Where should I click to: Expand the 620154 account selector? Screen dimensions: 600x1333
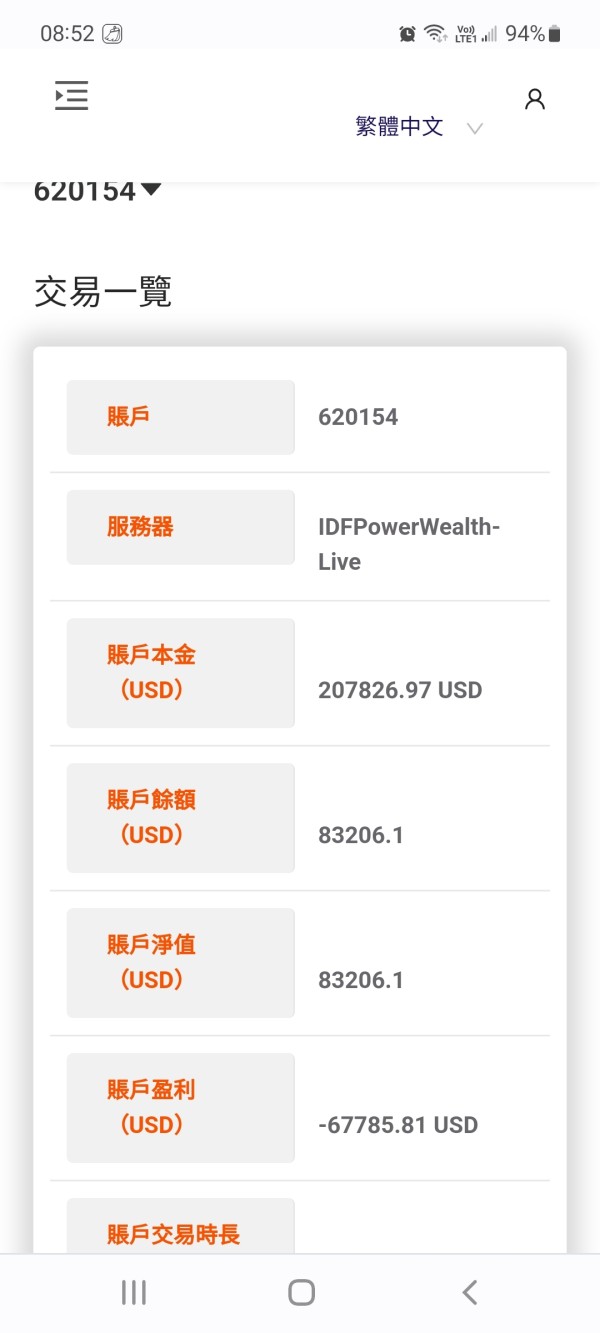click(97, 190)
